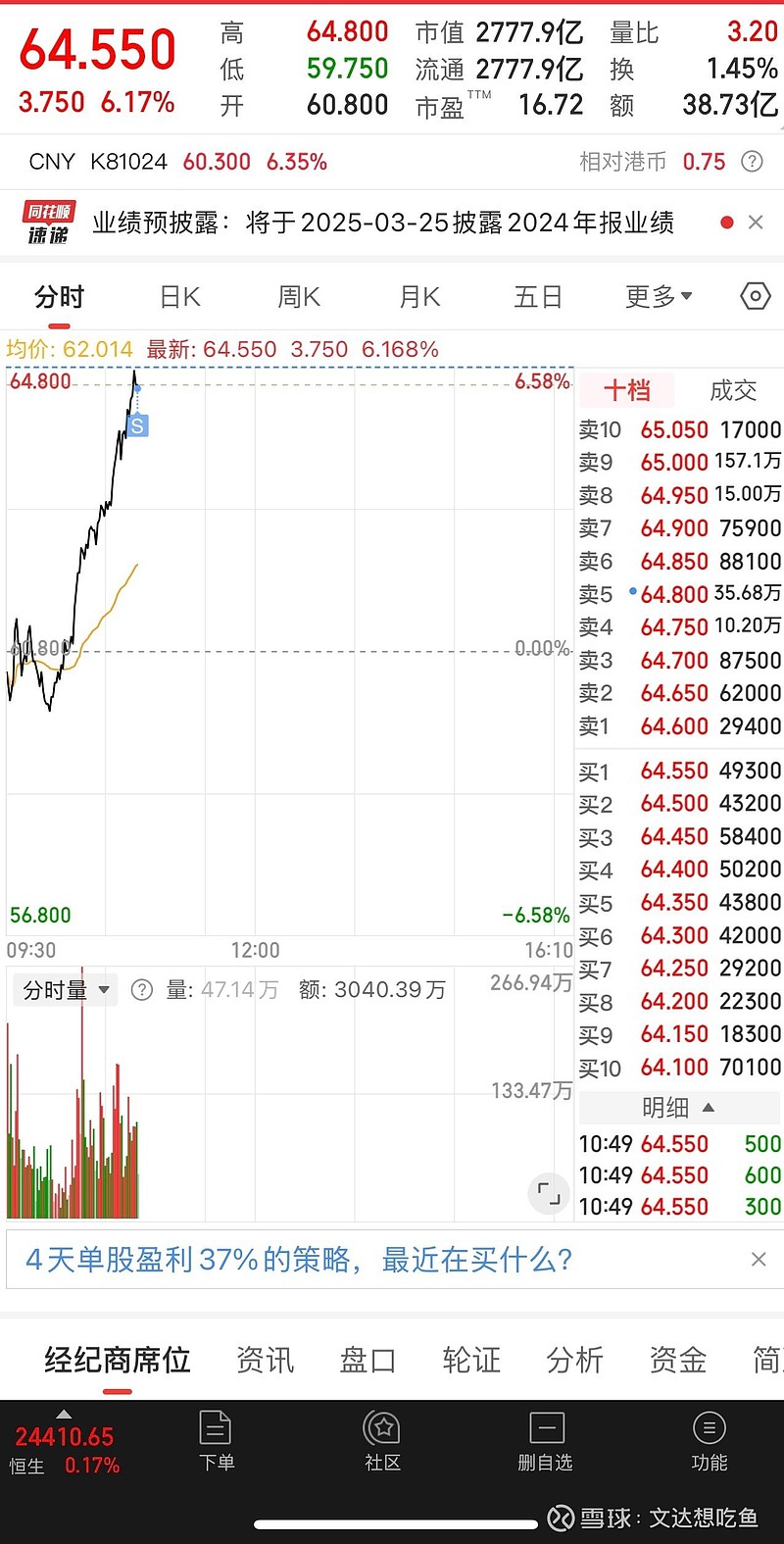Screen dimensions: 784x1544
Task: Tap the help icon beside 相对港币
Action: (x=752, y=162)
